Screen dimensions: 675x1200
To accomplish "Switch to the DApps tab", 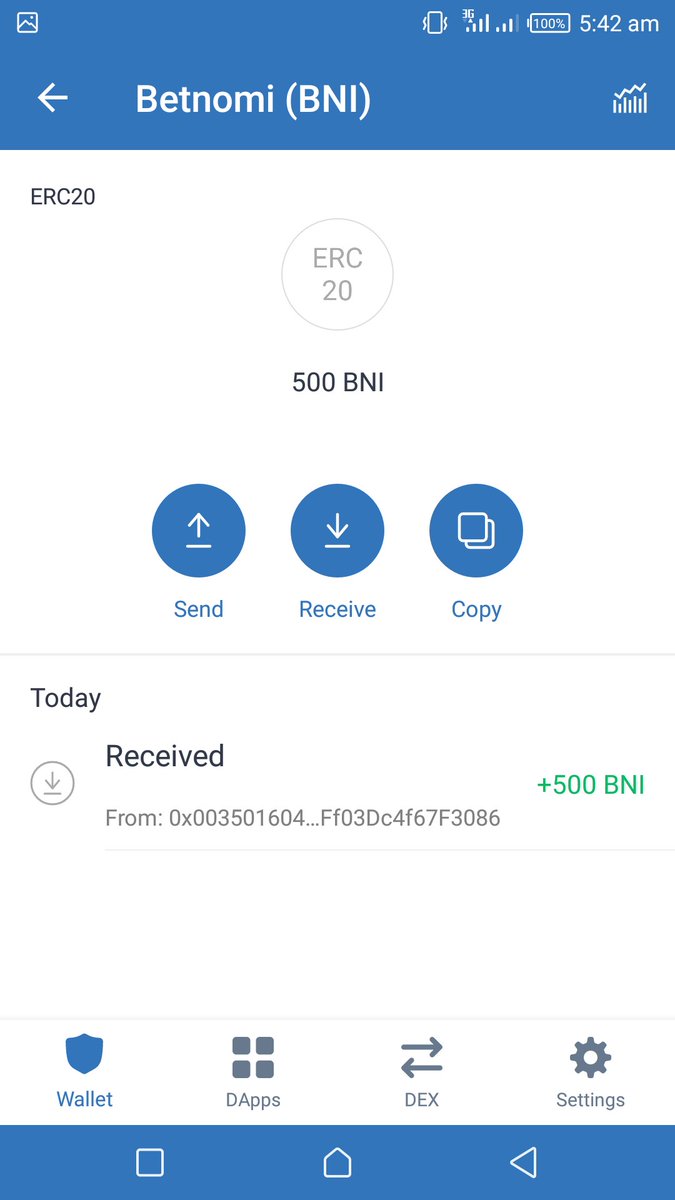I will pos(253,1071).
